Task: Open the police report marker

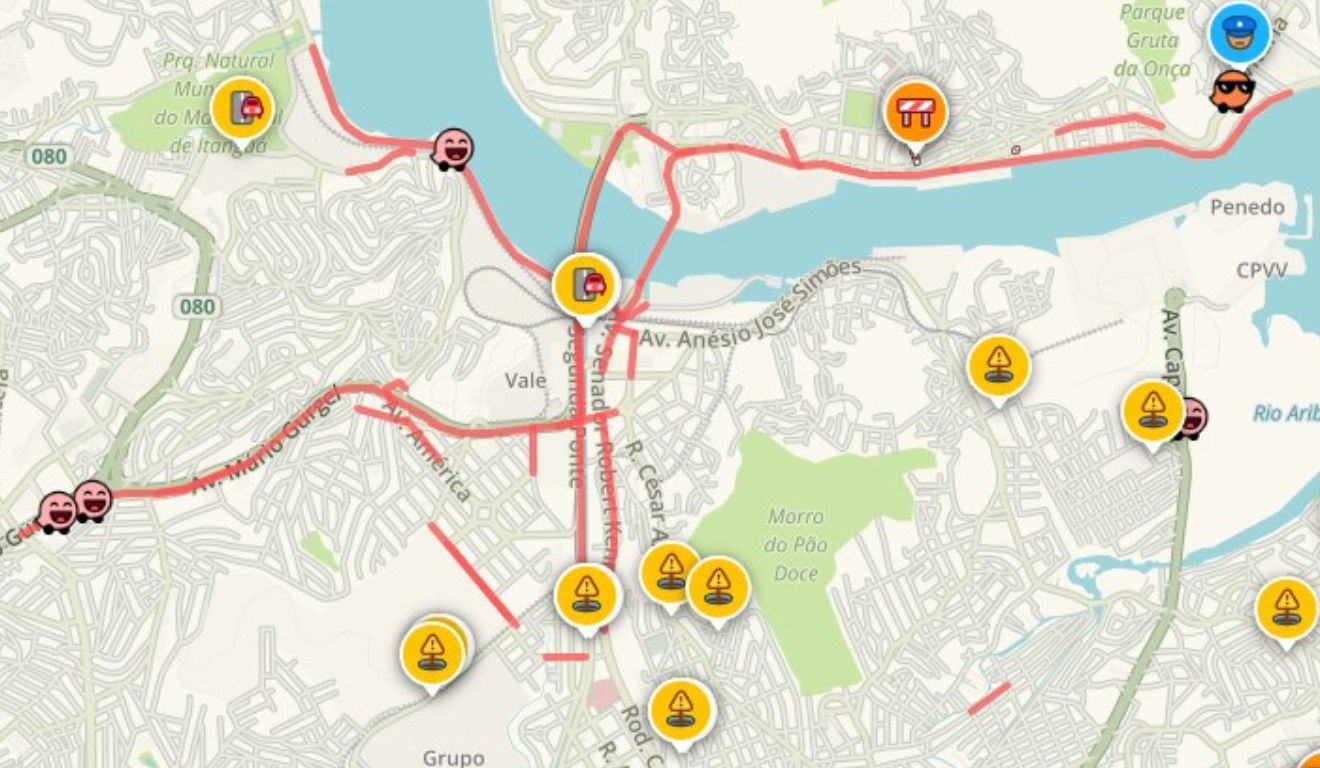Action: pos(1239,33)
